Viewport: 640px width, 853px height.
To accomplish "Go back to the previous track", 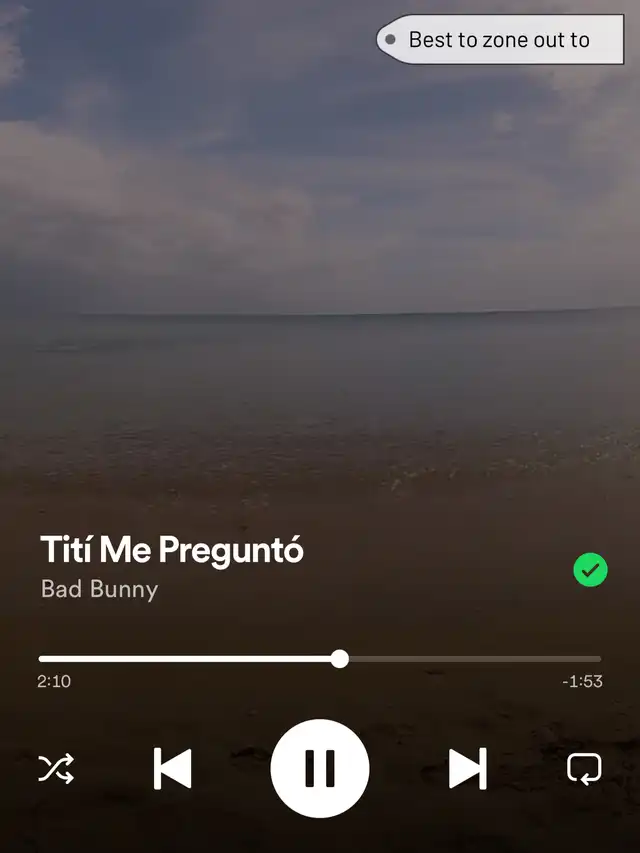I will pyautogui.click(x=172, y=769).
